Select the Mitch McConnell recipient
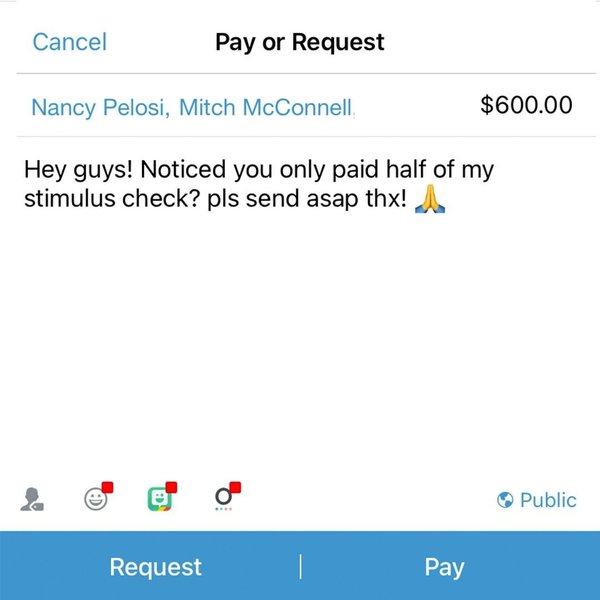Image resolution: width=600 pixels, height=600 pixels. click(x=266, y=107)
